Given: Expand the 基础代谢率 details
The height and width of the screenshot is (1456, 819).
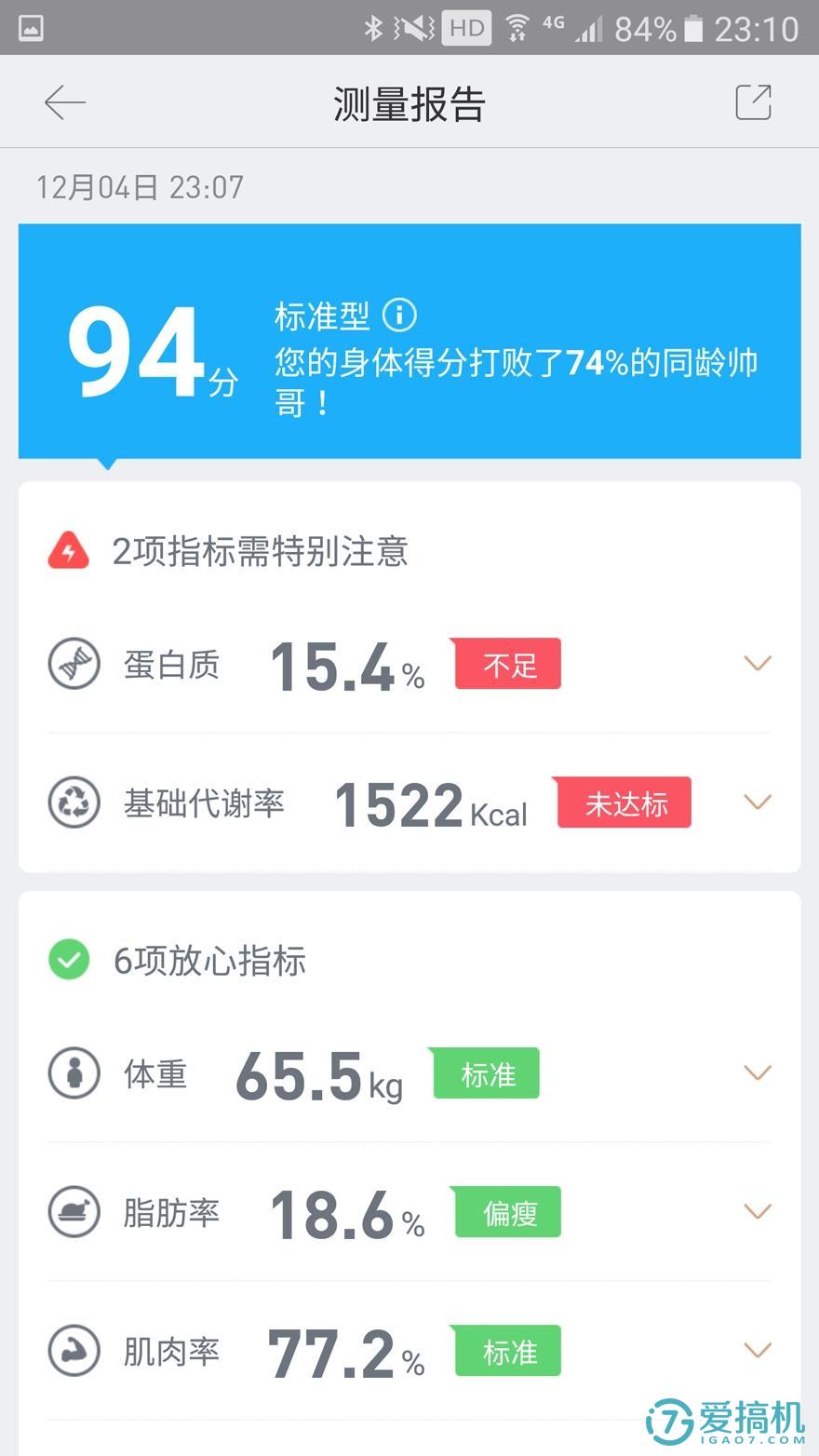Looking at the screenshot, I should click(758, 802).
